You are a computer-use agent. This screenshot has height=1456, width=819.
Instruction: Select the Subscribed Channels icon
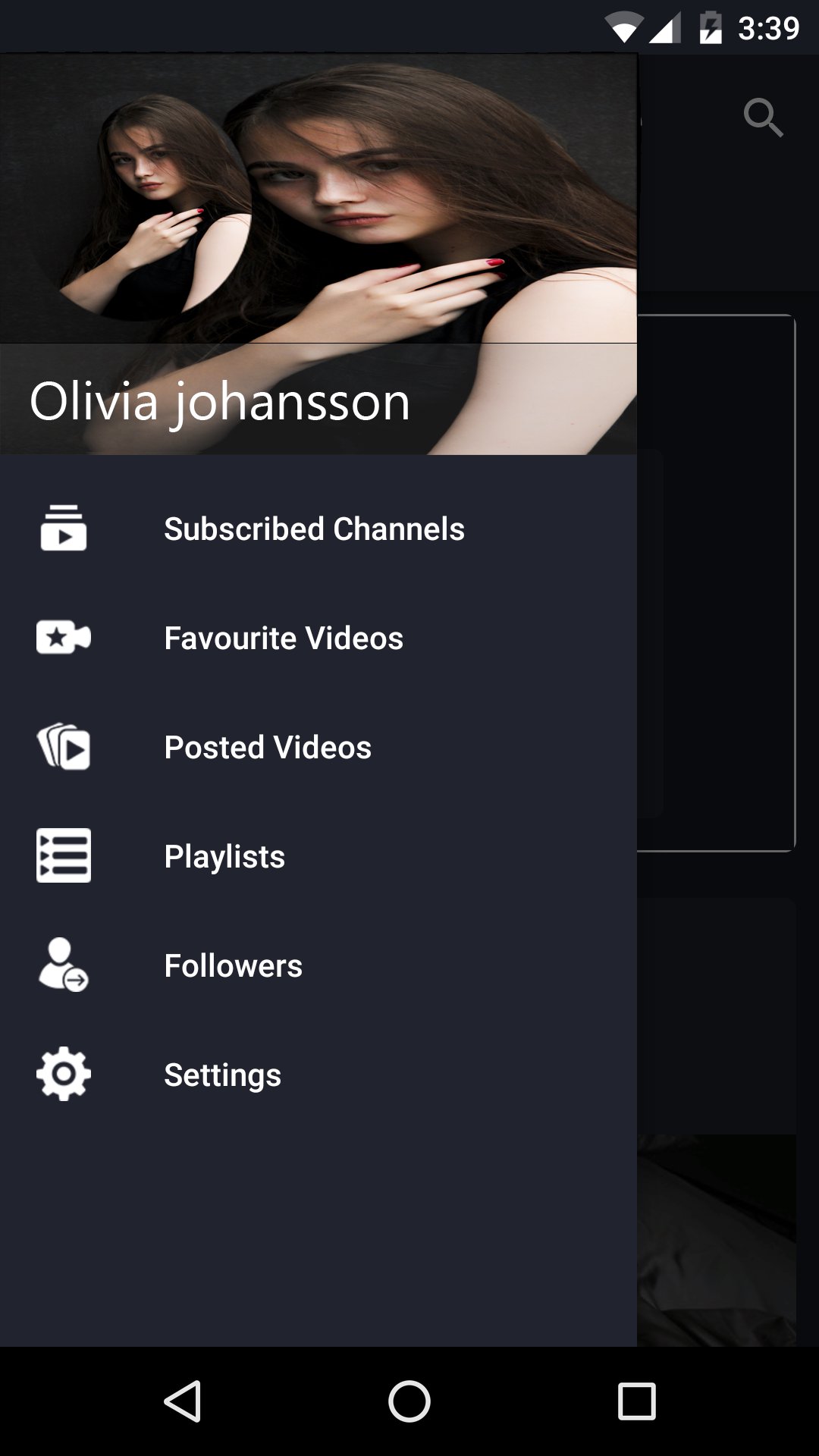64,529
